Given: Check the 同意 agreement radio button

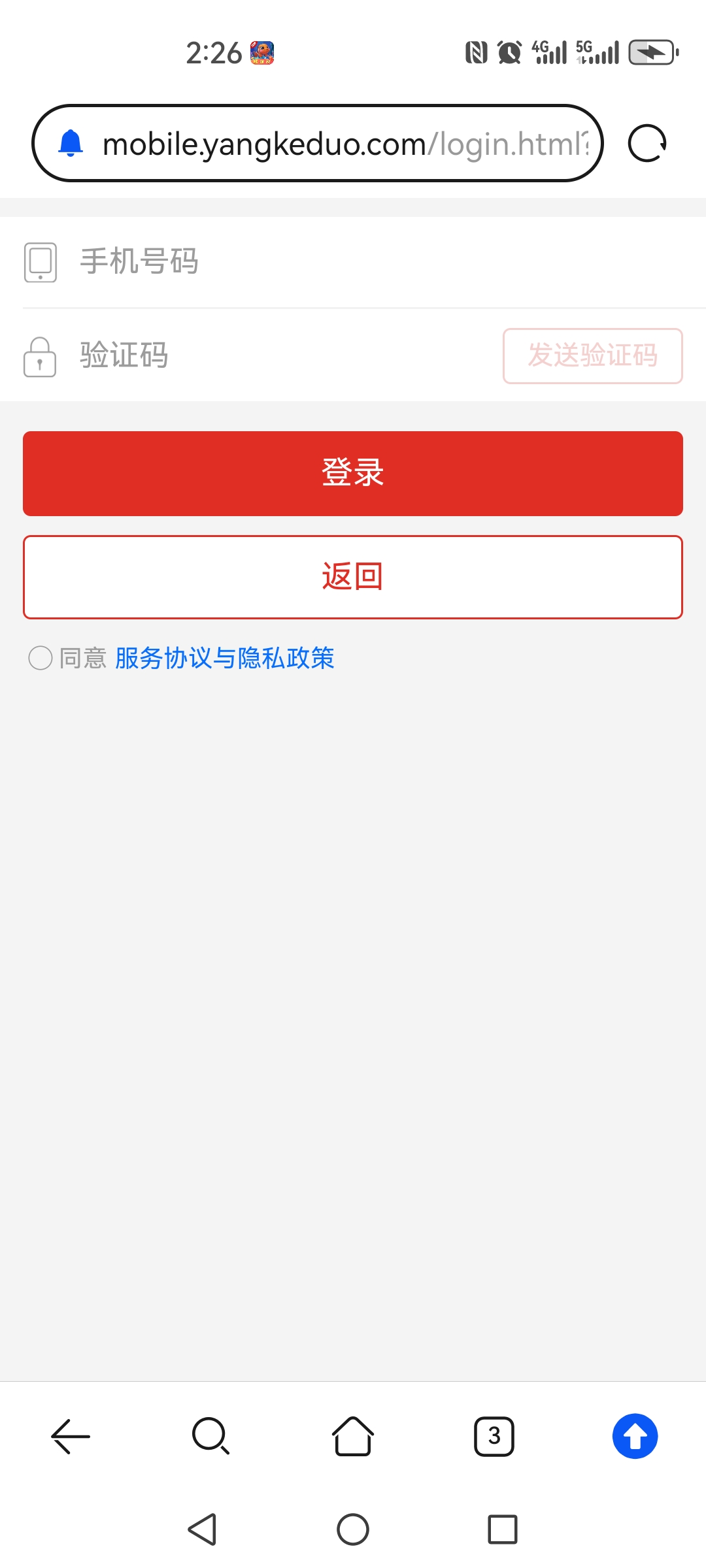Looking at the screenshot, I should [41, 658].
